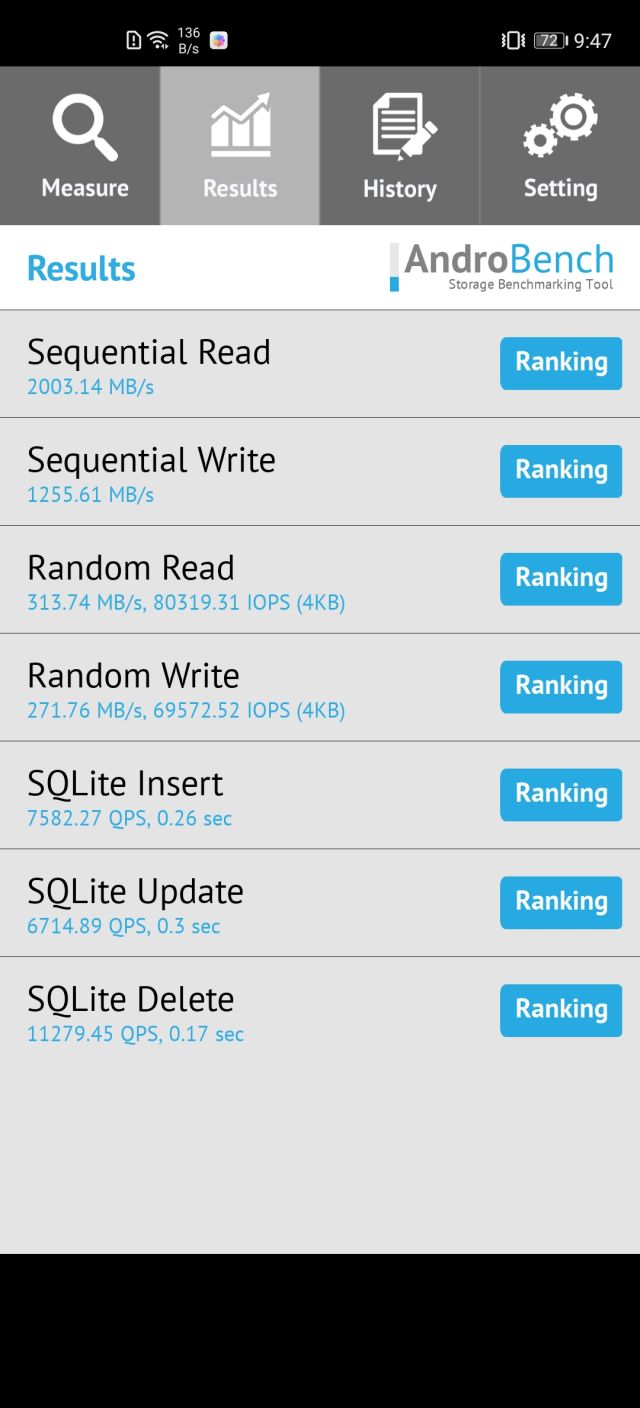Tap Ranking next to SQLite Insert
640x1408 pixels.
pyautogui.click(x=561, y=795)
